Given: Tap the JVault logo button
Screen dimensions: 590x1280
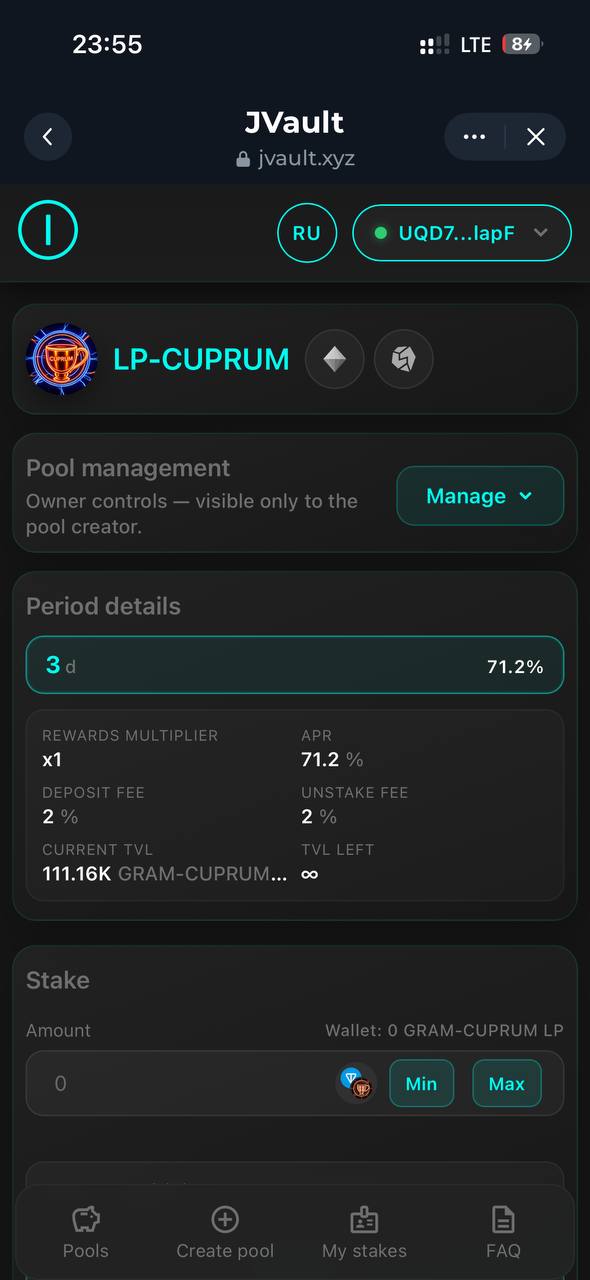Looking at the screenshot, I should [x=48, y=230].
